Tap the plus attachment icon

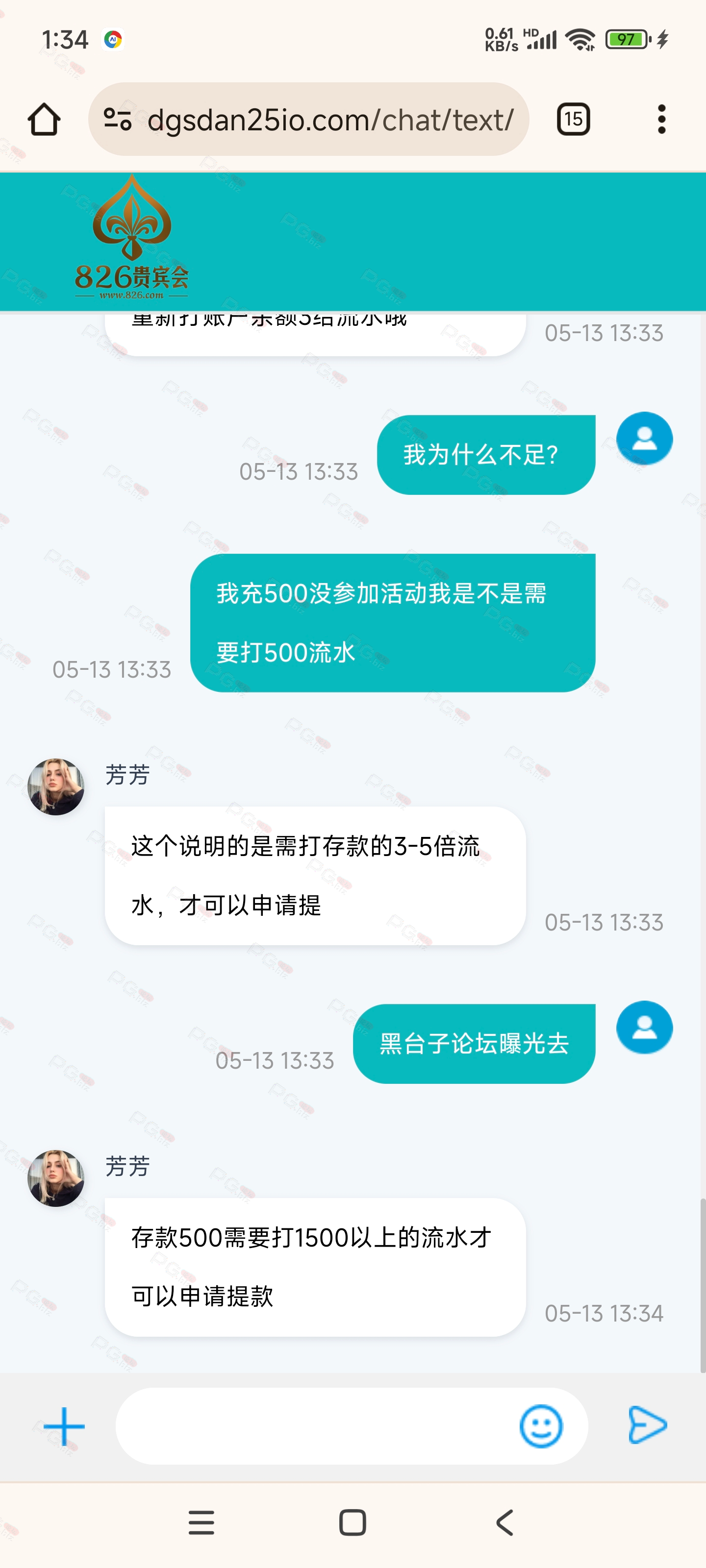(64, 1426)
